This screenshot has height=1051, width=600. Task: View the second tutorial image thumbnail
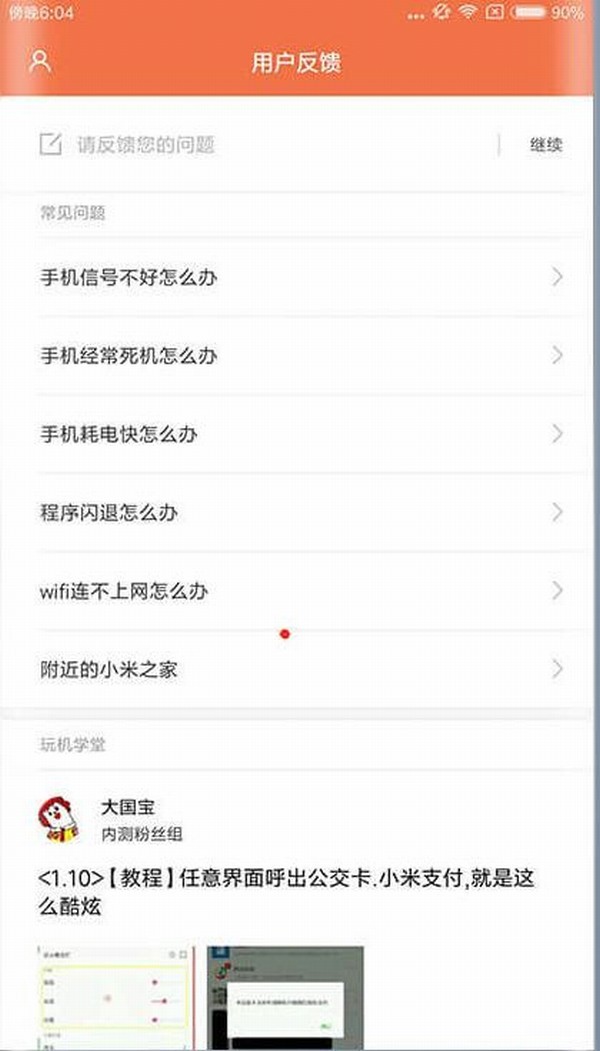(x=286, y=998)
